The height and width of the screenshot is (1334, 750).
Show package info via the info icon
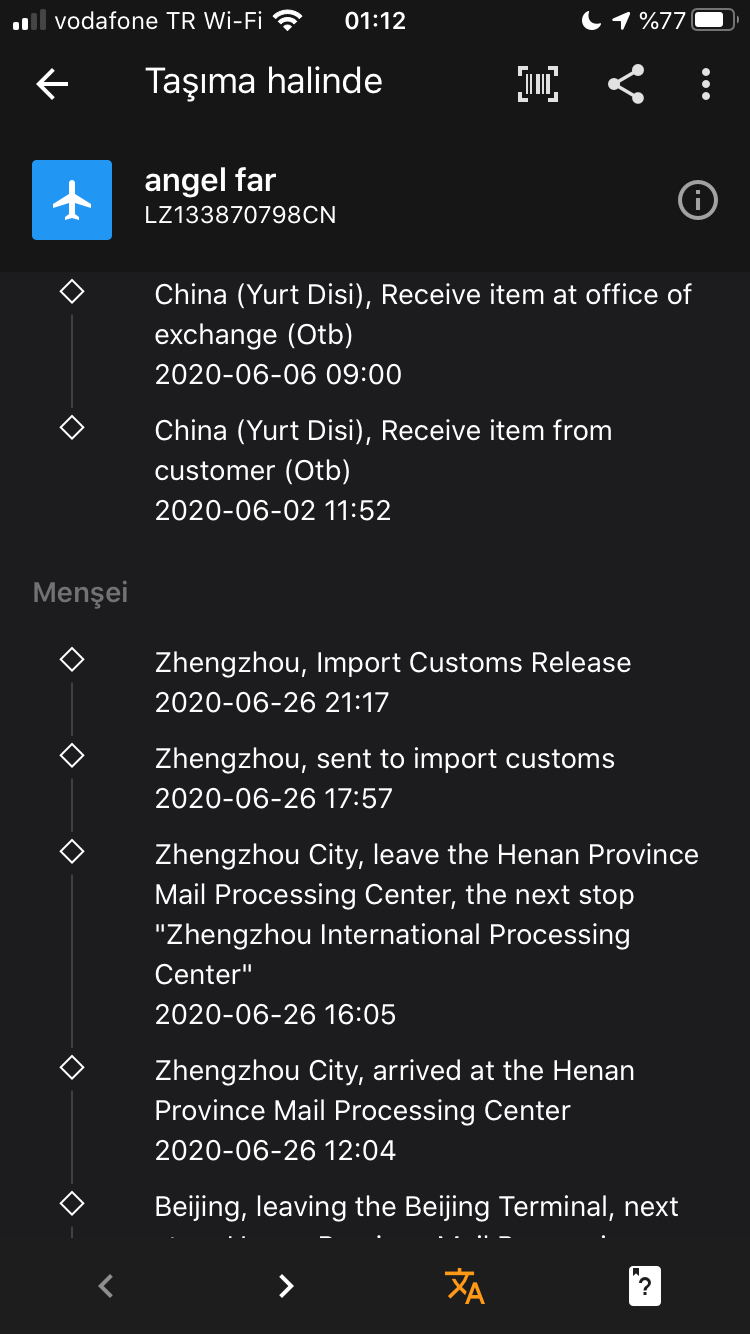(x=698, y=201)
